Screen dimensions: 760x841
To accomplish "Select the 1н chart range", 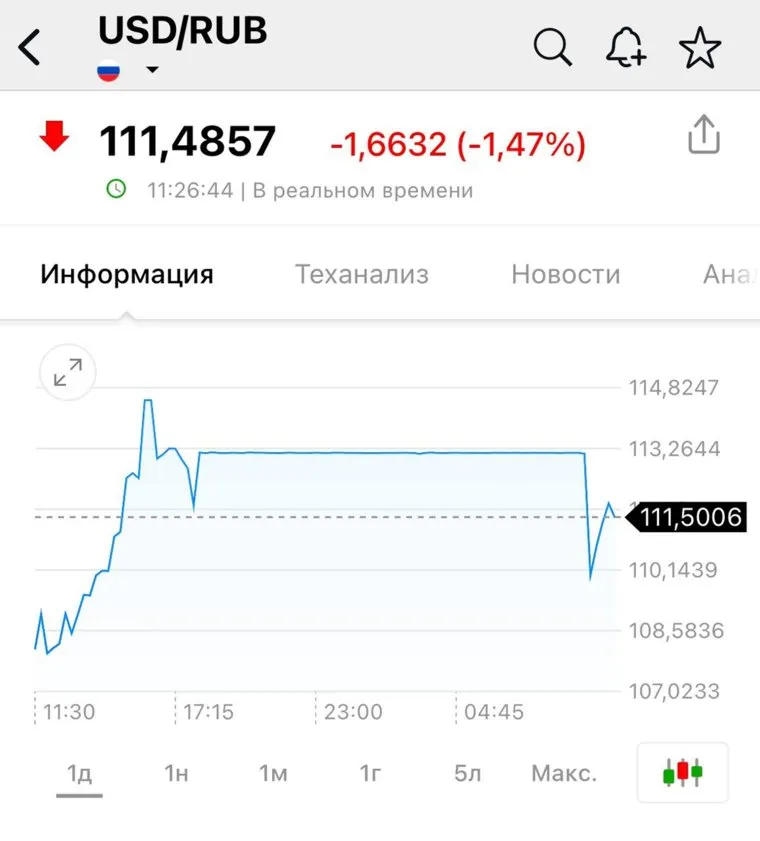I will pos(177,773).
